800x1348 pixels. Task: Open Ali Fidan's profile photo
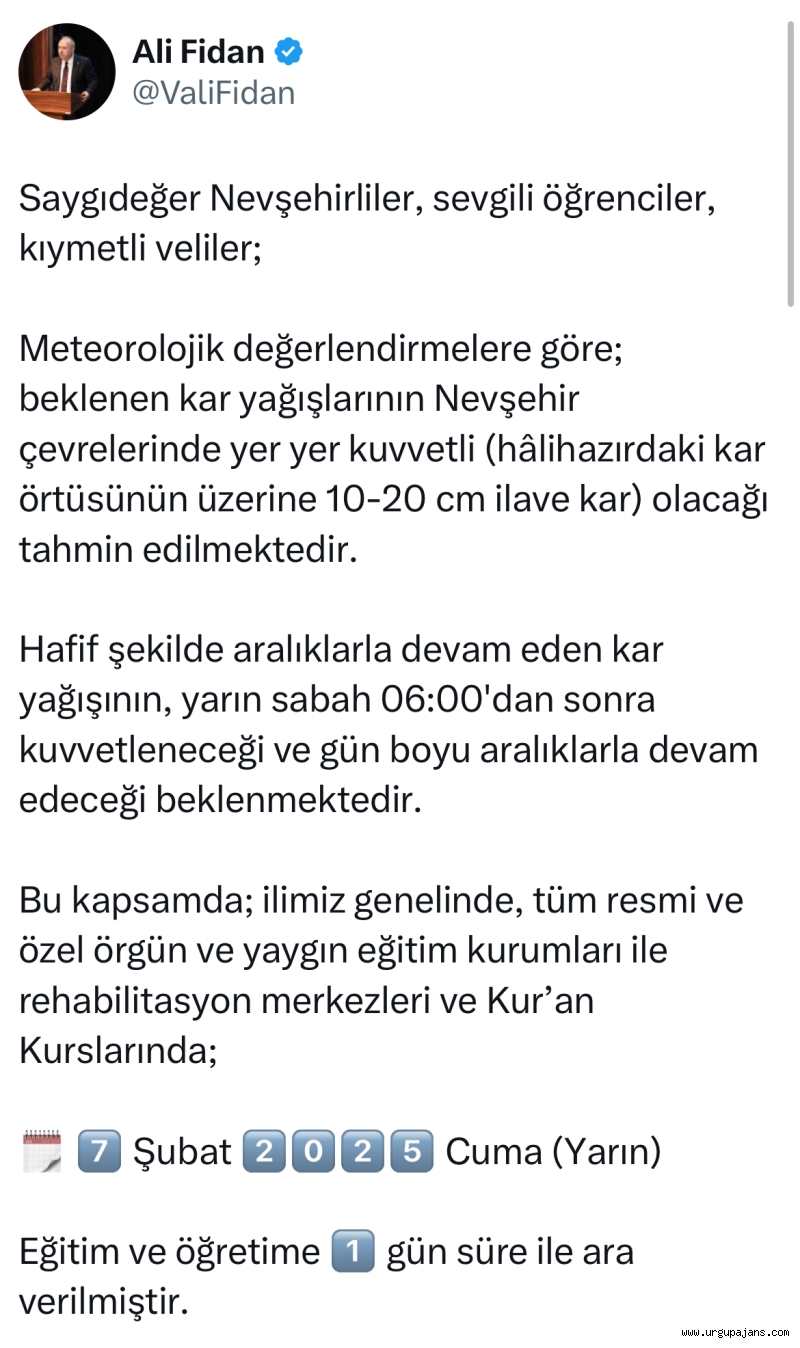[x=67, y=72]
